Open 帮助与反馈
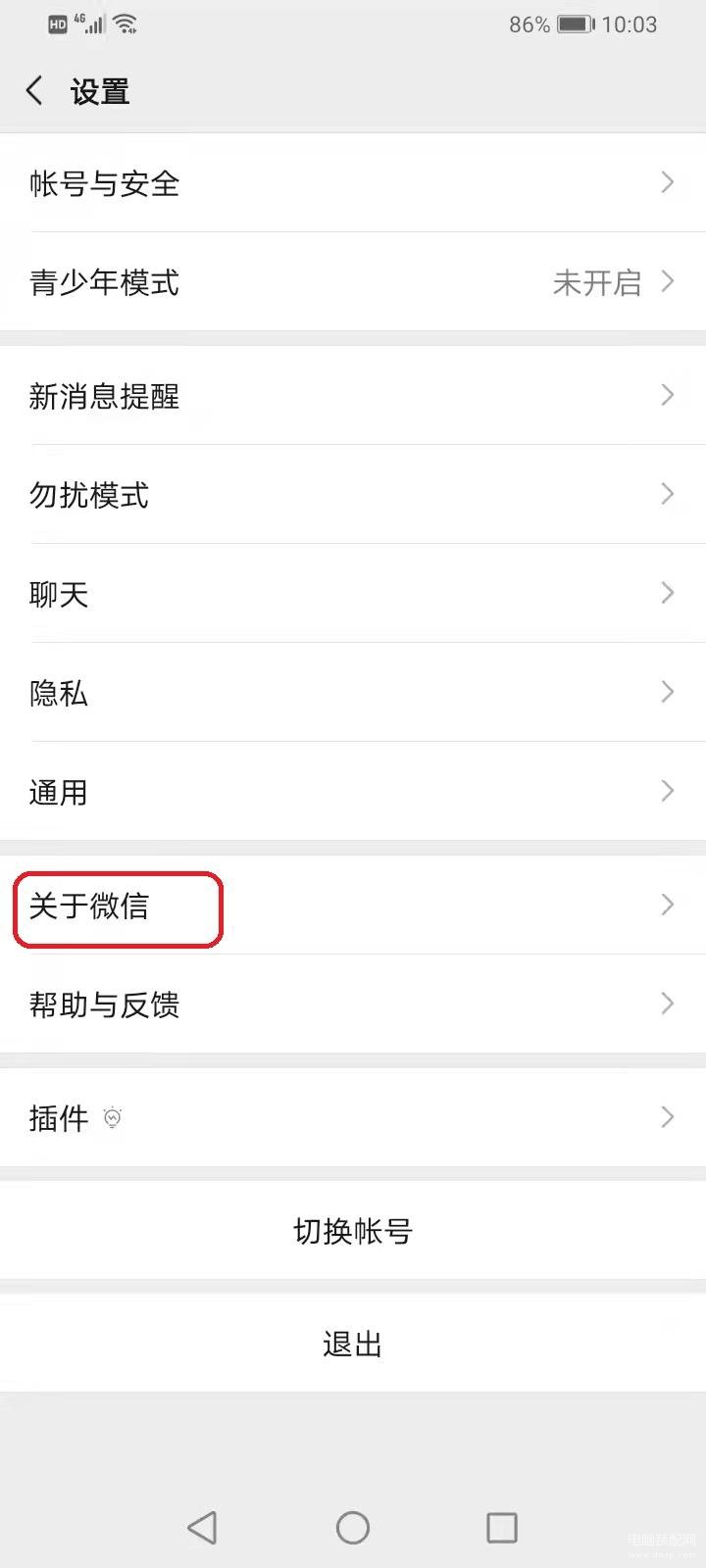 pos(353,1004)
